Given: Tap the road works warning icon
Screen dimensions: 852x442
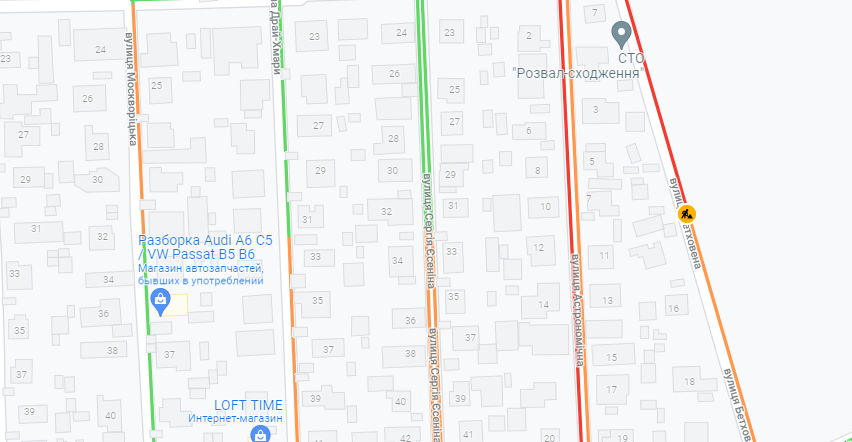Looking at the screenshot, I should [x=687, y=213].
